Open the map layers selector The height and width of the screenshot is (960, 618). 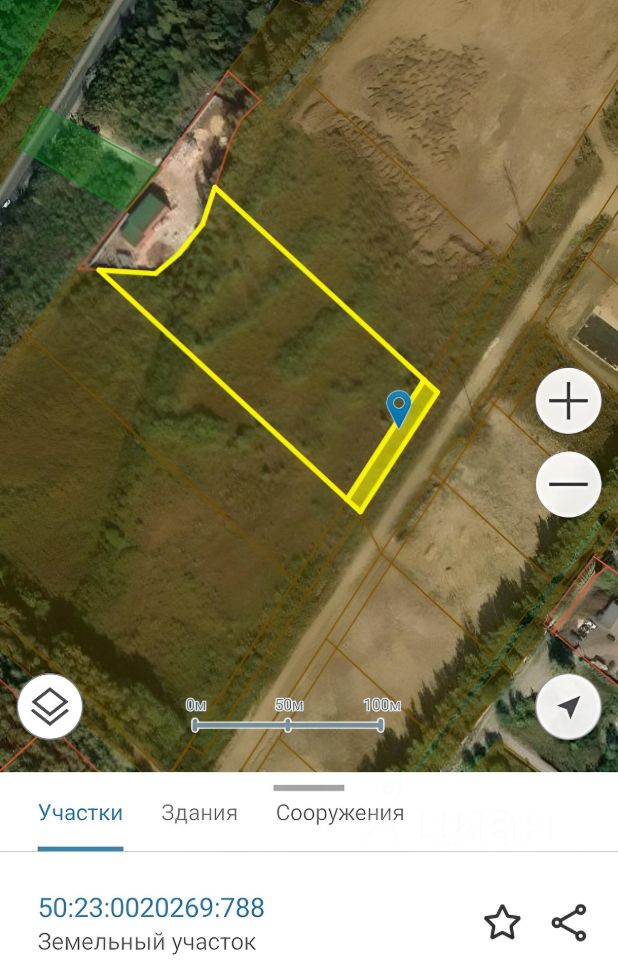click(50, 706)
